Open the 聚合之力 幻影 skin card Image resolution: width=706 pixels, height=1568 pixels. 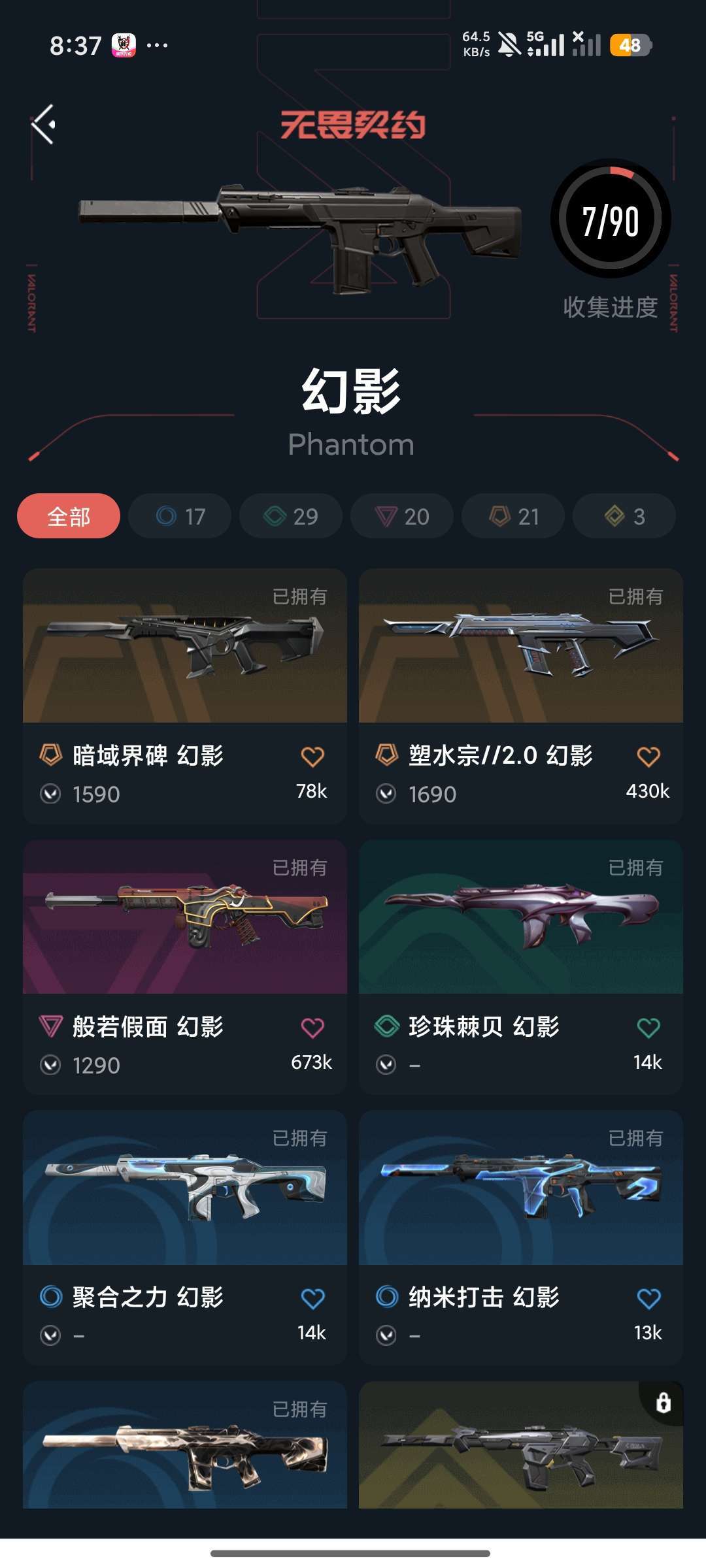(185, 1237)
